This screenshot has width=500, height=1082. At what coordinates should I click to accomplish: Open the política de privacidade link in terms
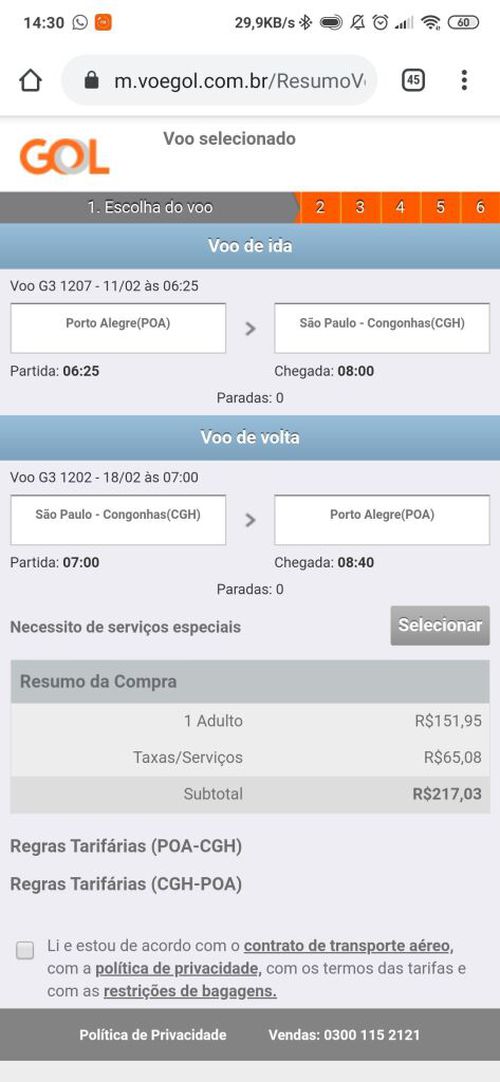click(x=177, y=968)
